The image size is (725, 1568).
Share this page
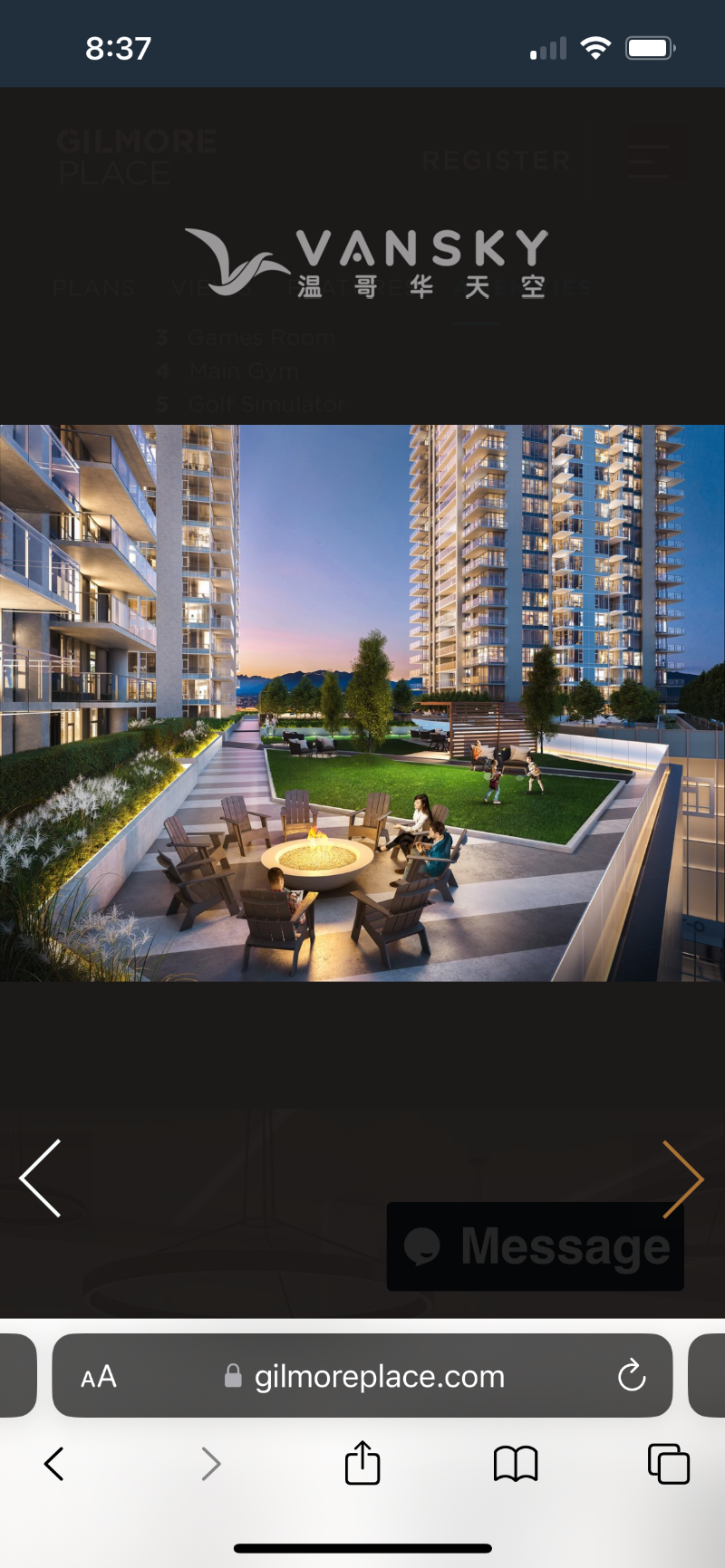click(x=362, y=1462)
